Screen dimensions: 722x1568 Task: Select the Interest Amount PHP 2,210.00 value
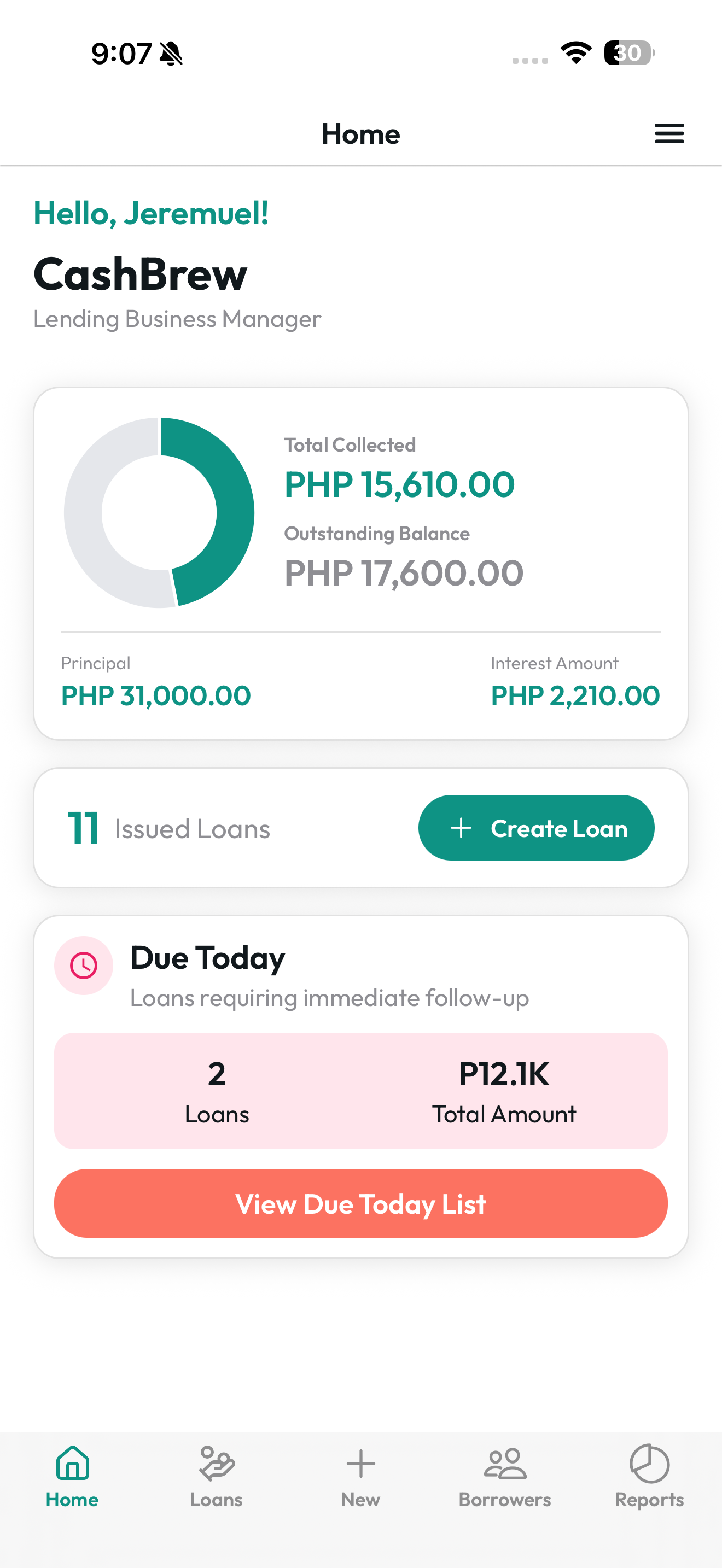(575, 695)
